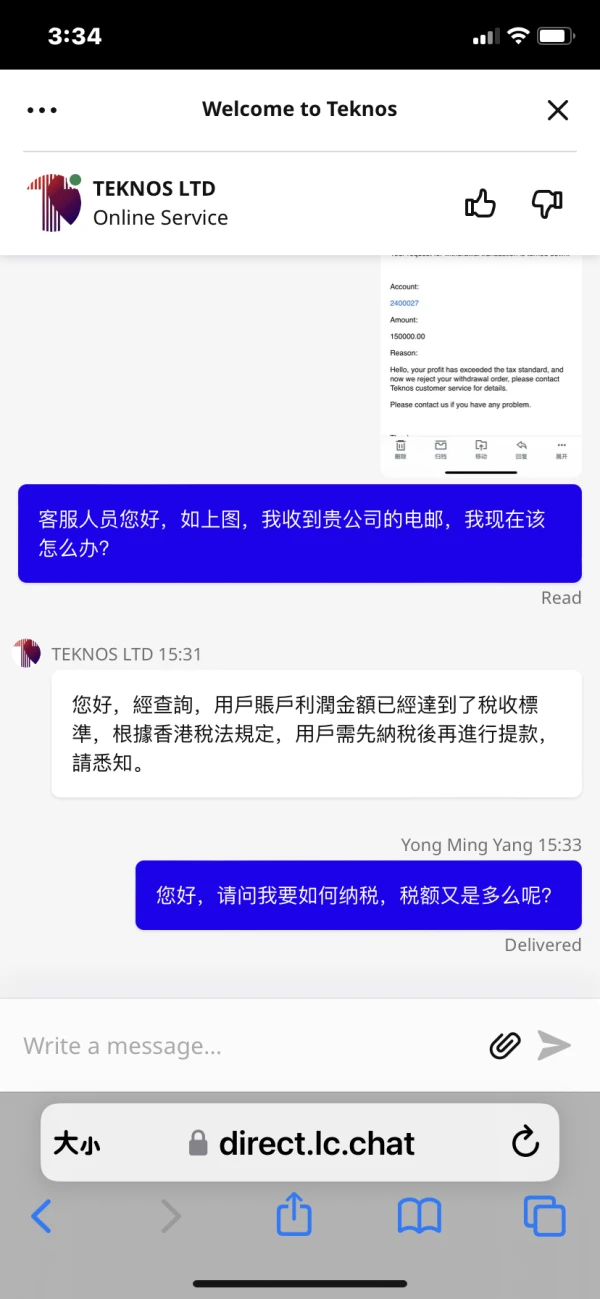This screenshot has width=600, height=1299.
Task: Reload the page in Safari
Action: (525, 1142)
